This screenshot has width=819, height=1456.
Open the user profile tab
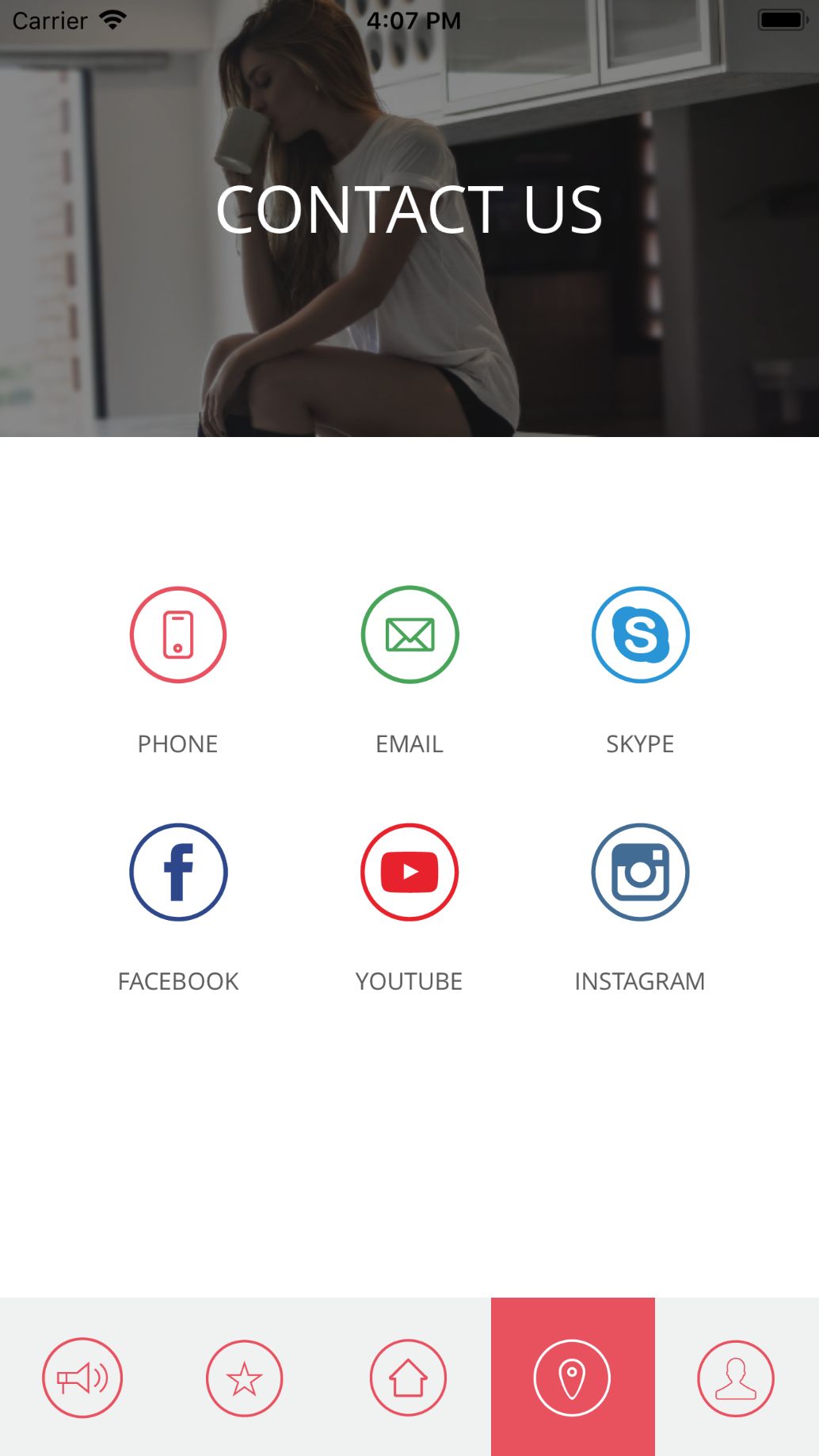(x=736, y=1378)
